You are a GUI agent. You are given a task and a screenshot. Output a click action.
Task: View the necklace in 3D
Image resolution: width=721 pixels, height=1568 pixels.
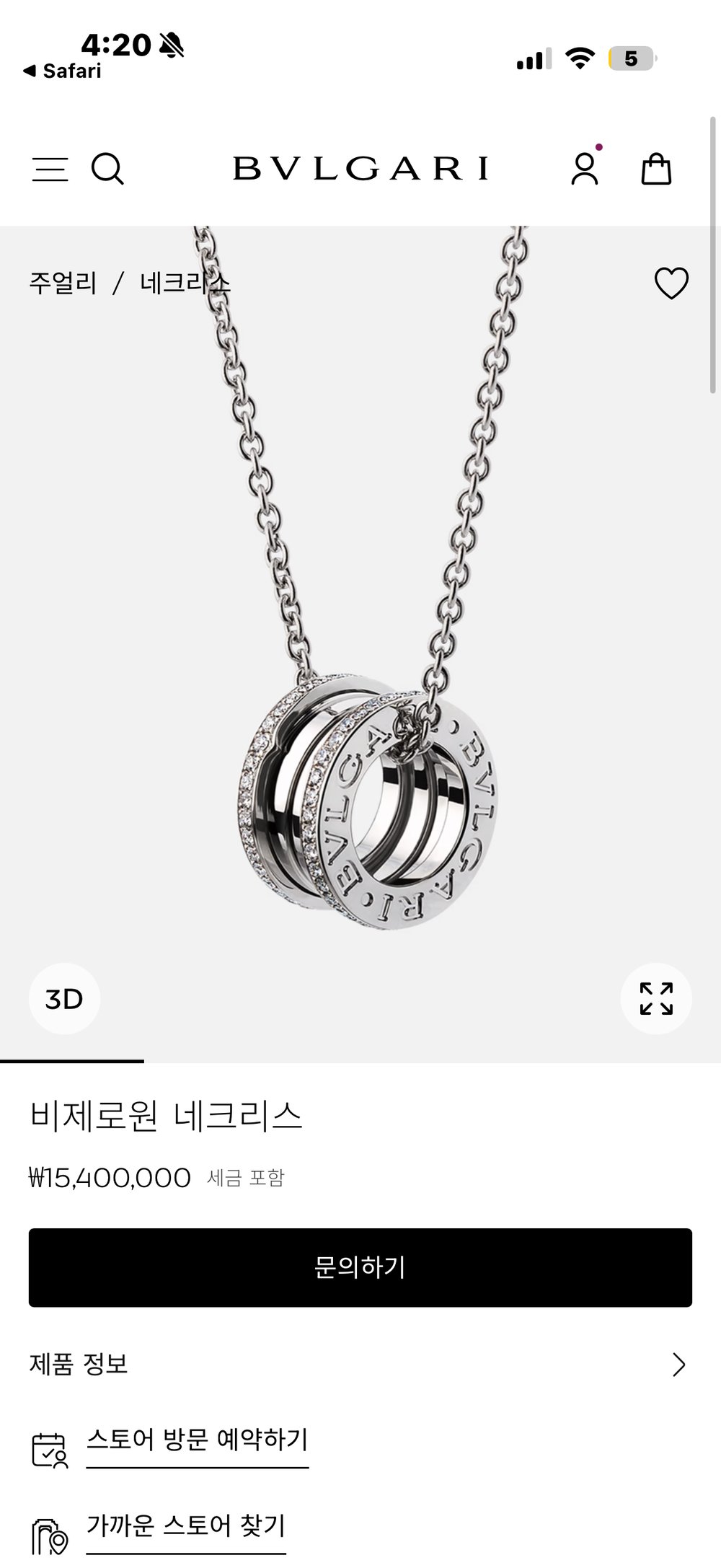coord(64,999)
